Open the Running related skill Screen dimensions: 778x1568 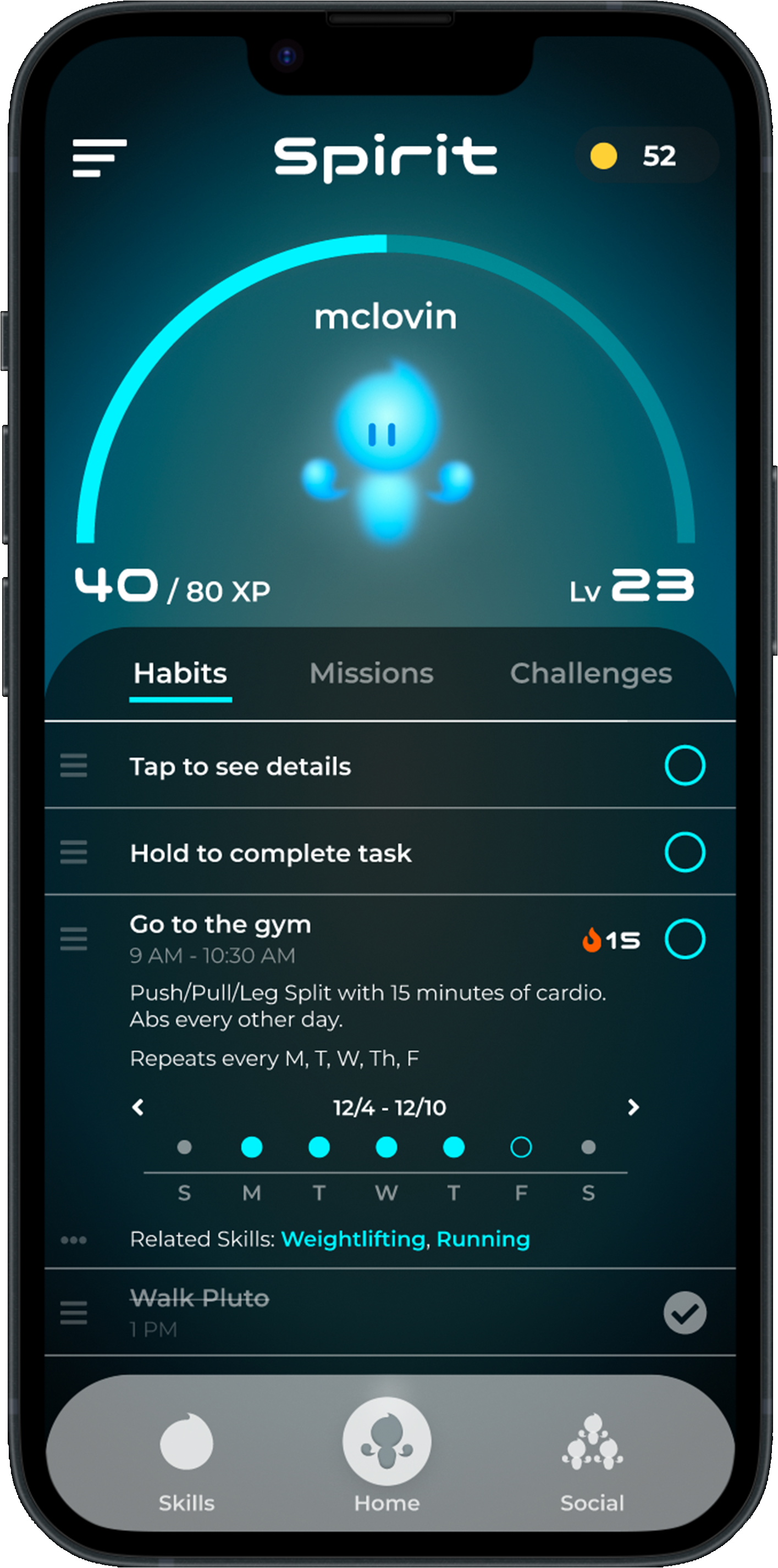pyautogui.click(x=483, y=1239)
